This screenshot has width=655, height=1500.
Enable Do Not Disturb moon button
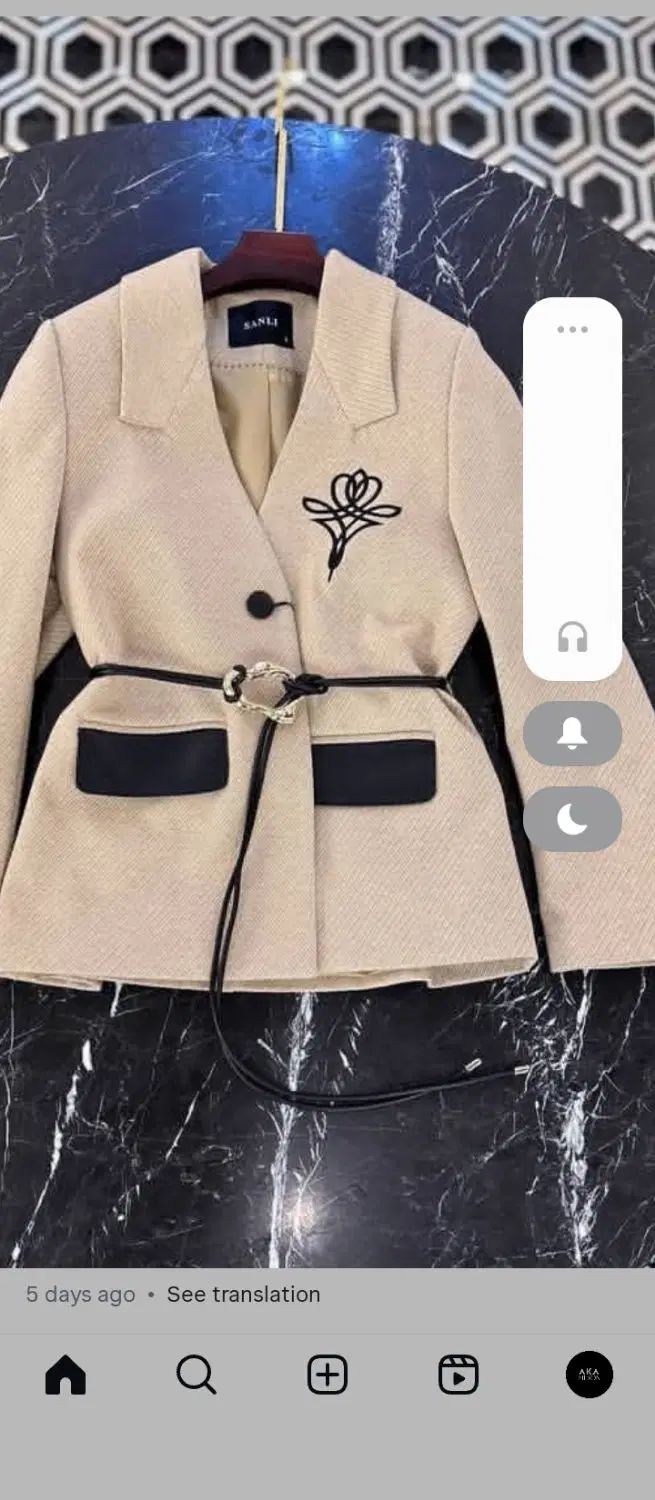572,819
